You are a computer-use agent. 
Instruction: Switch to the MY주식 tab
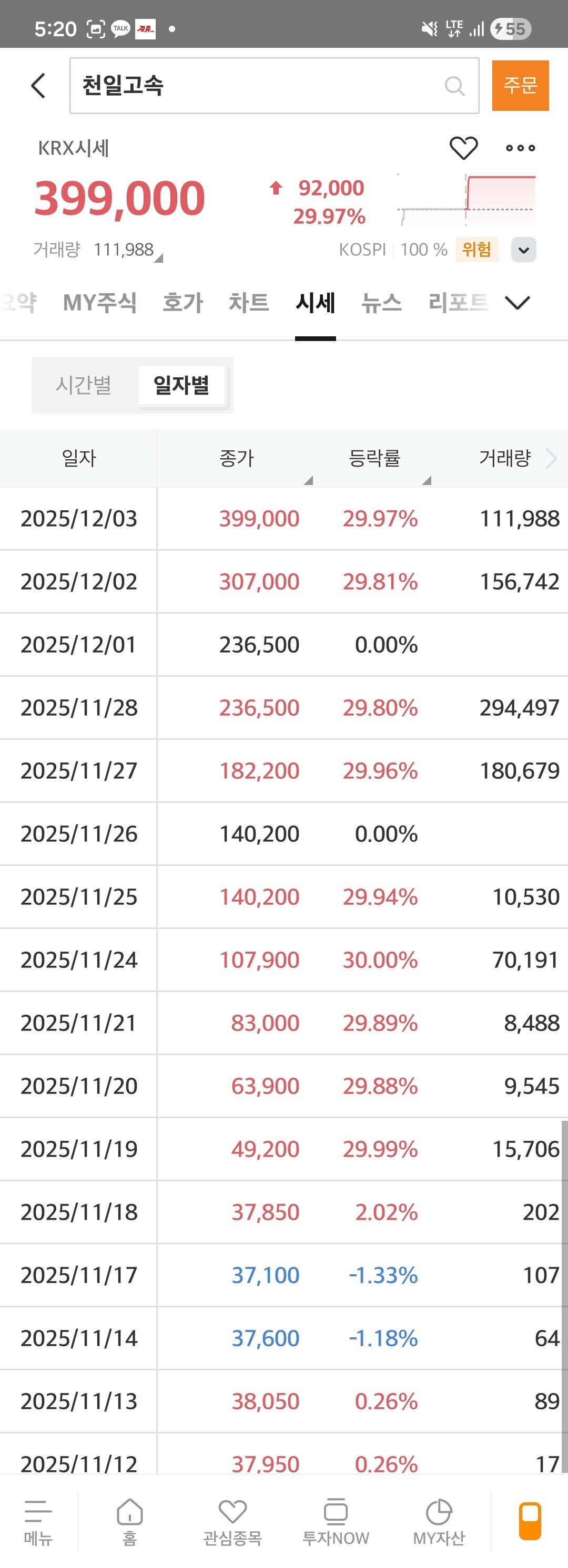tap(100, 303)
